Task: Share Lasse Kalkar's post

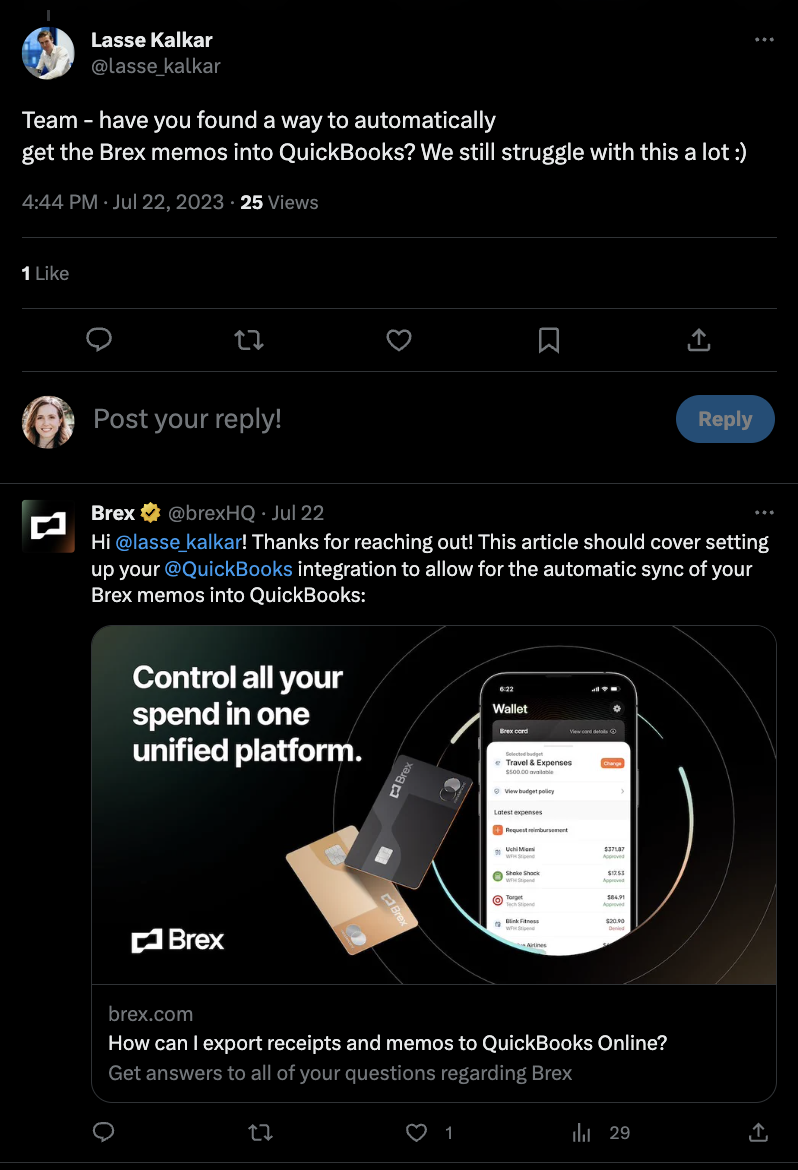Action: pos(698,340)
